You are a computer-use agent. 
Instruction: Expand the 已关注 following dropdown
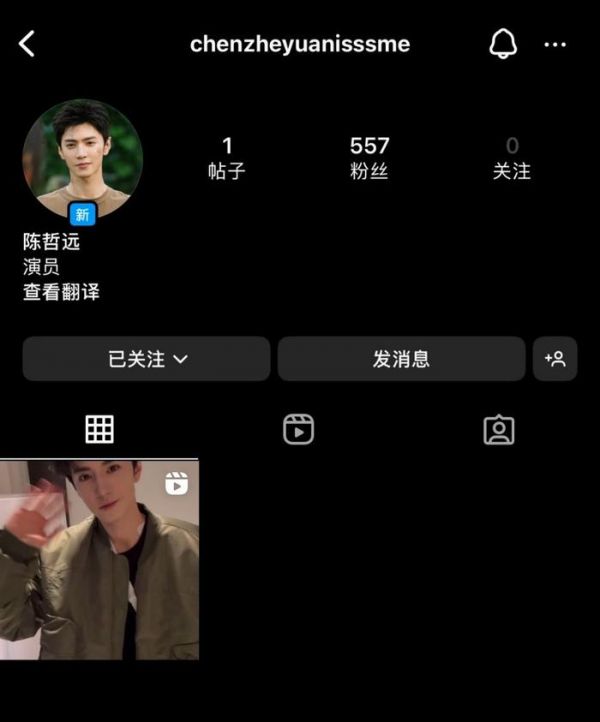pyautogui.click(x=147, y=359)
